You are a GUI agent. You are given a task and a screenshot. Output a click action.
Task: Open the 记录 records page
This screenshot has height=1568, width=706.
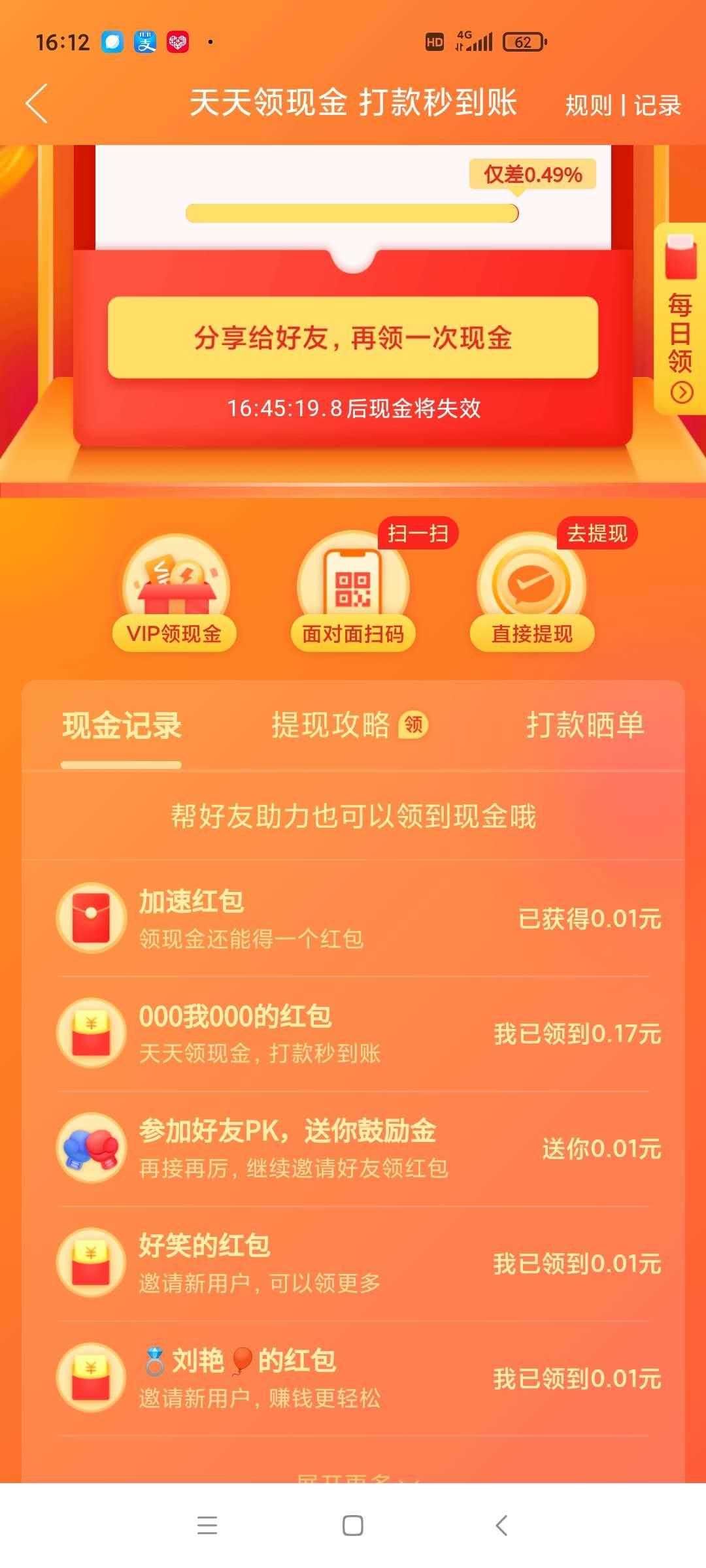click(x=657, y=105)
